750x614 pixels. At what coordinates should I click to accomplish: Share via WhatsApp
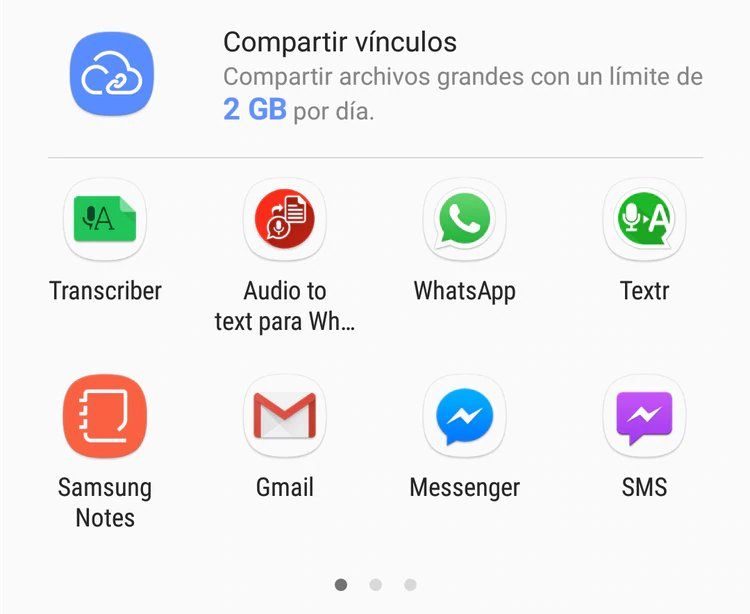coord(464,221)
